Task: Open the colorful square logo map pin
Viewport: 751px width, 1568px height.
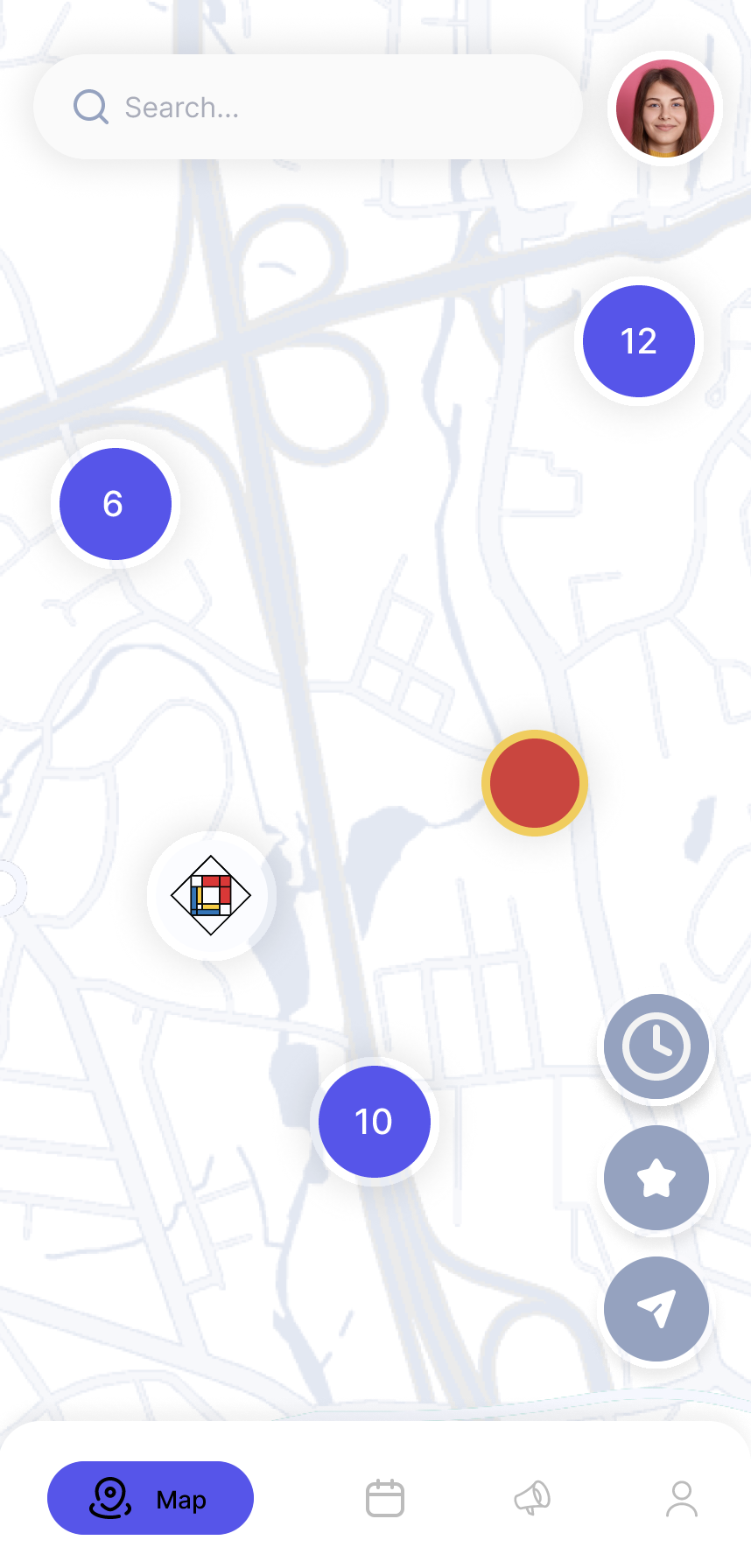Action: point(211,895)
